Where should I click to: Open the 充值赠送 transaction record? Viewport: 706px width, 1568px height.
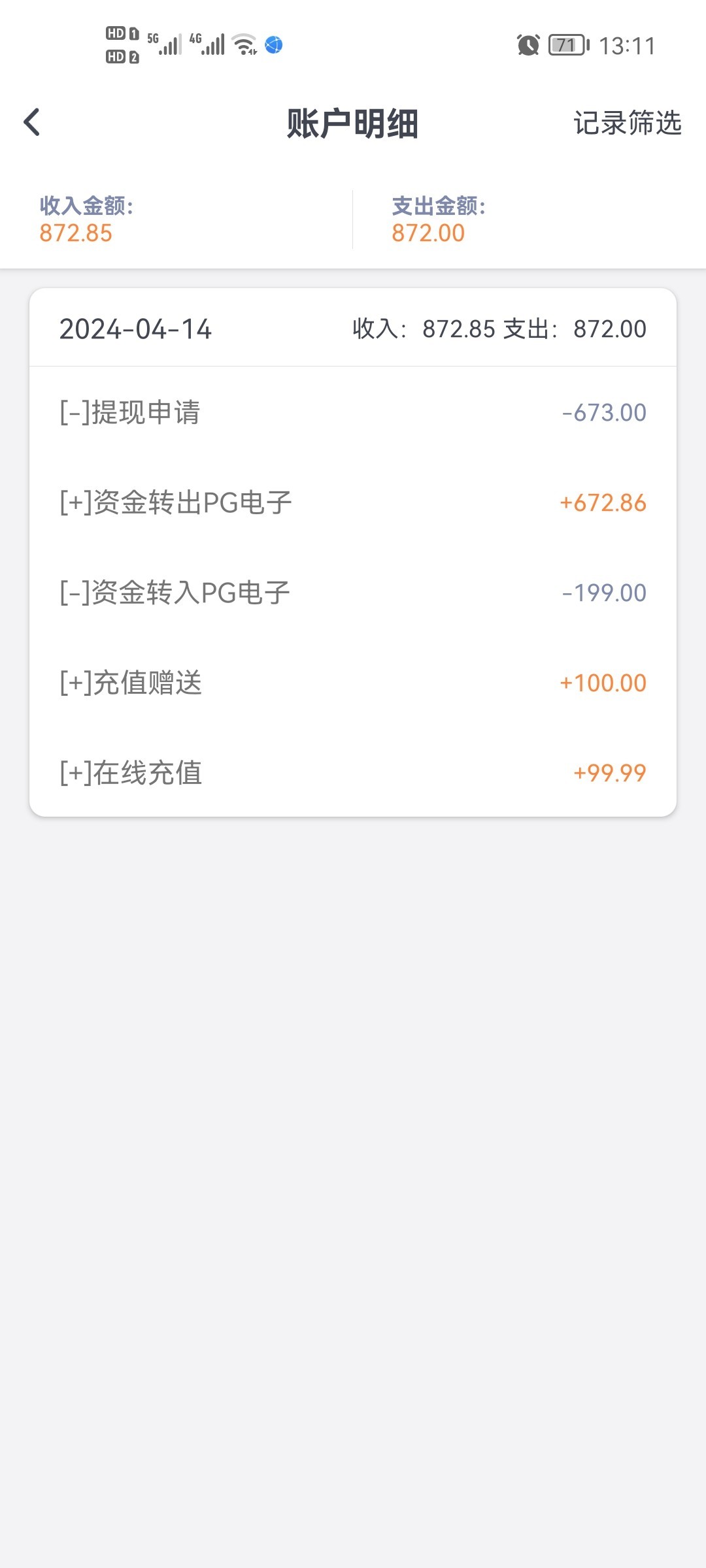pyautogui.click(x=353, y=683)
